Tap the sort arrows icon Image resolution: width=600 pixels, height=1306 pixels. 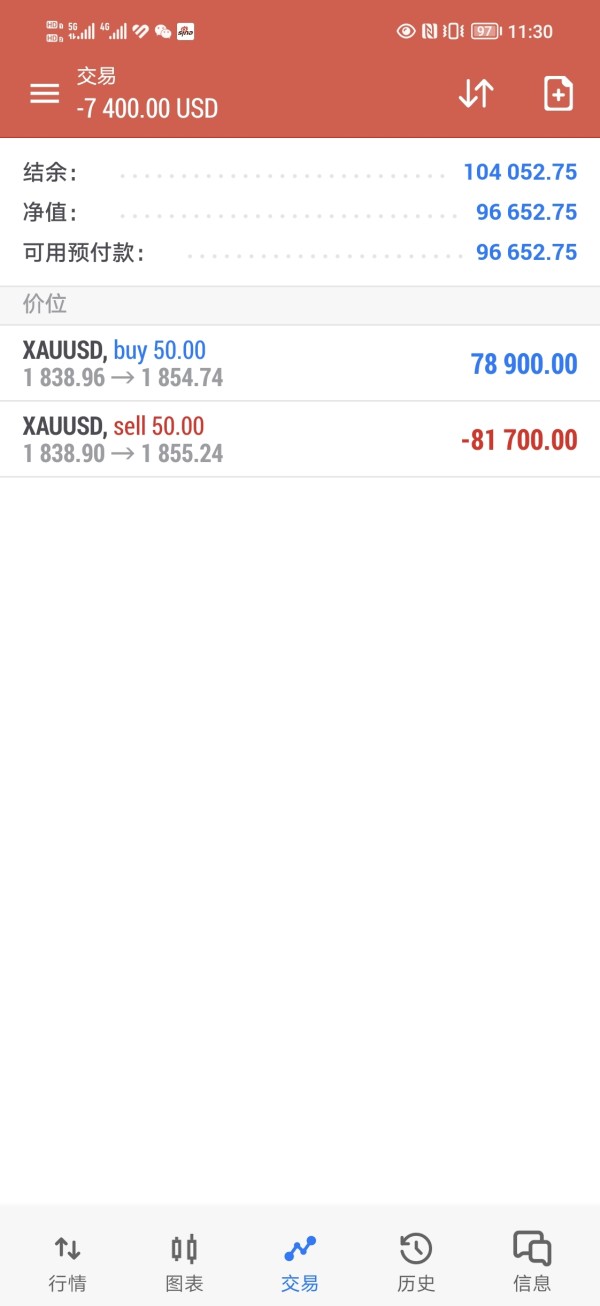(476, 93)
